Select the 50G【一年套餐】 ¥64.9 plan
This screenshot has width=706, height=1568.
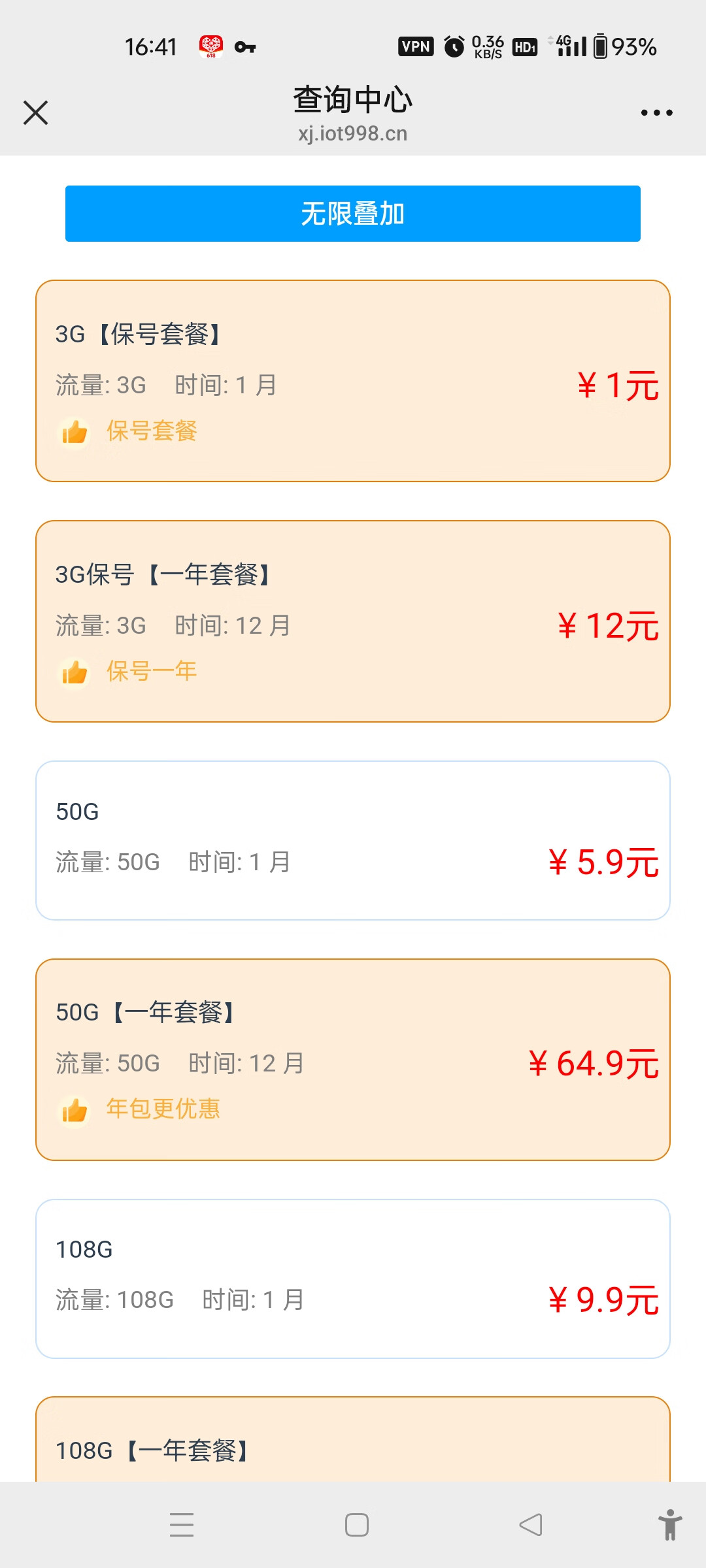click(353, 1060)
